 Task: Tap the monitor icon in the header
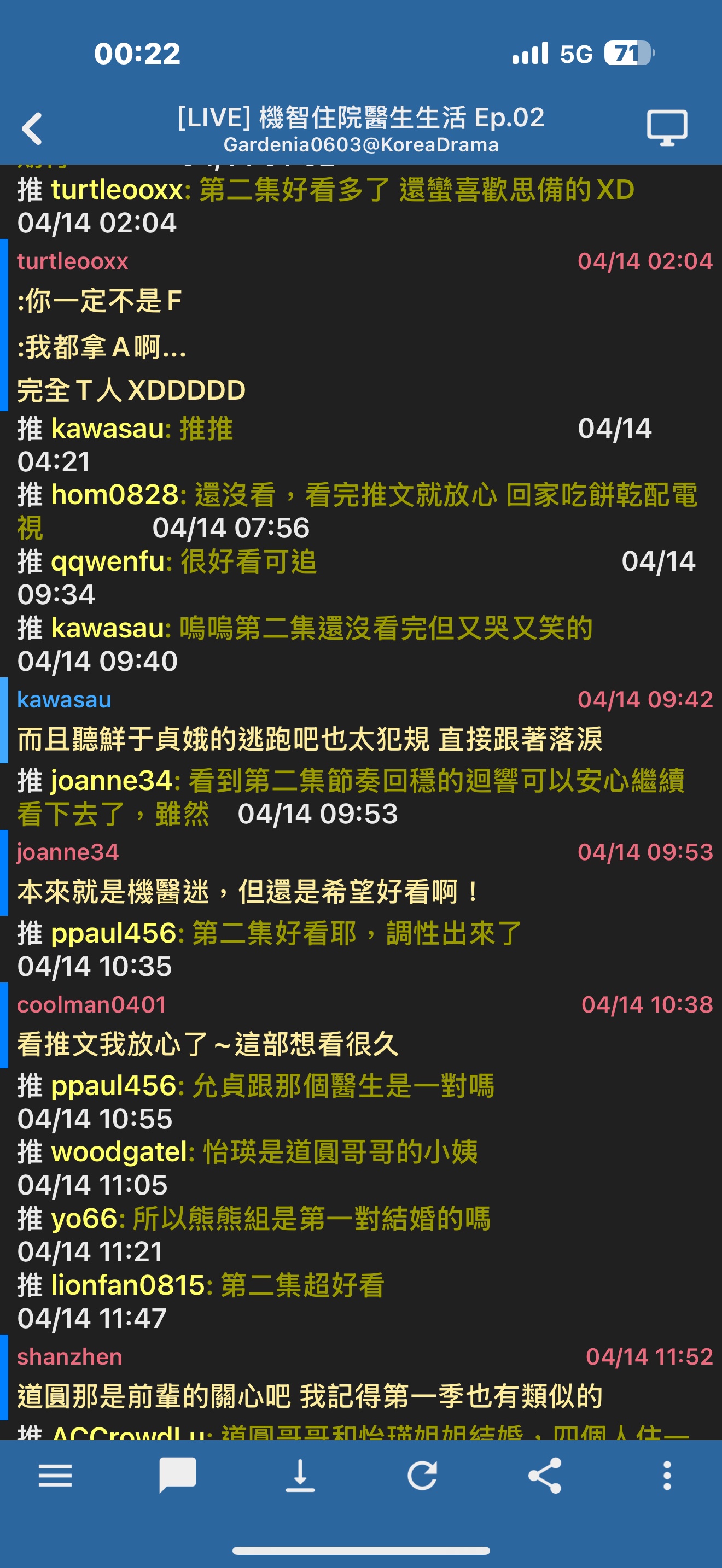point(667,128)
